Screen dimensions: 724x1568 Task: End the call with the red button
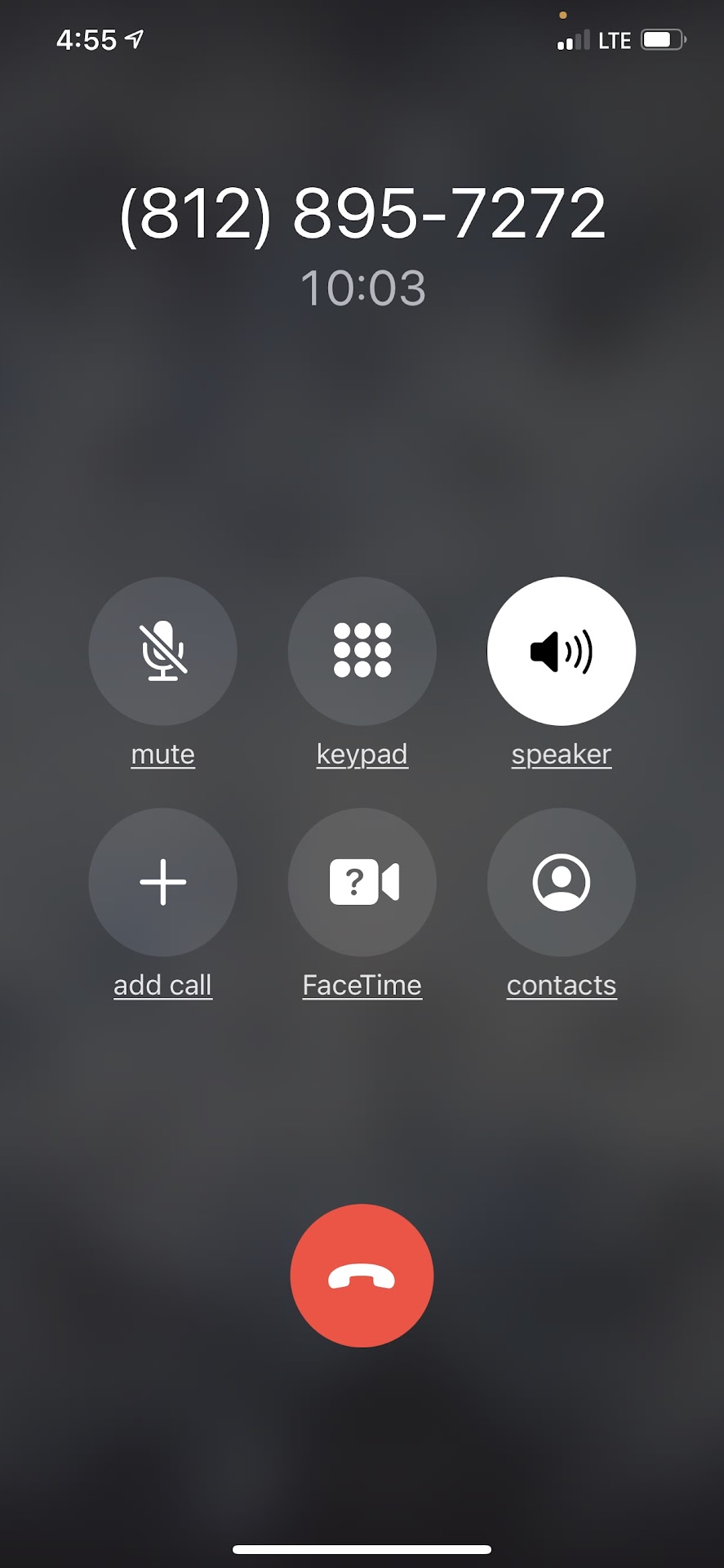click(x=362, y=1276)
